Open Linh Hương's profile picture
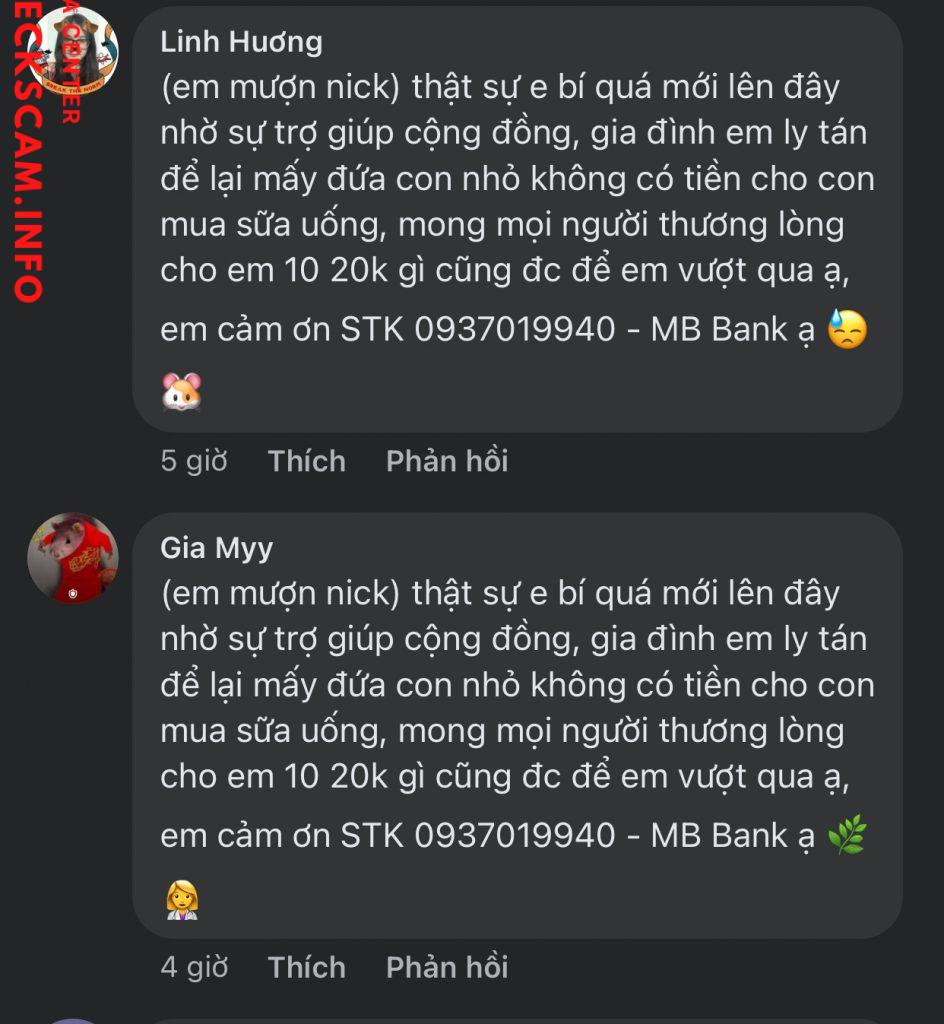Image resolution: width=944 pixels, height=1024 pixels. [73, 51]
